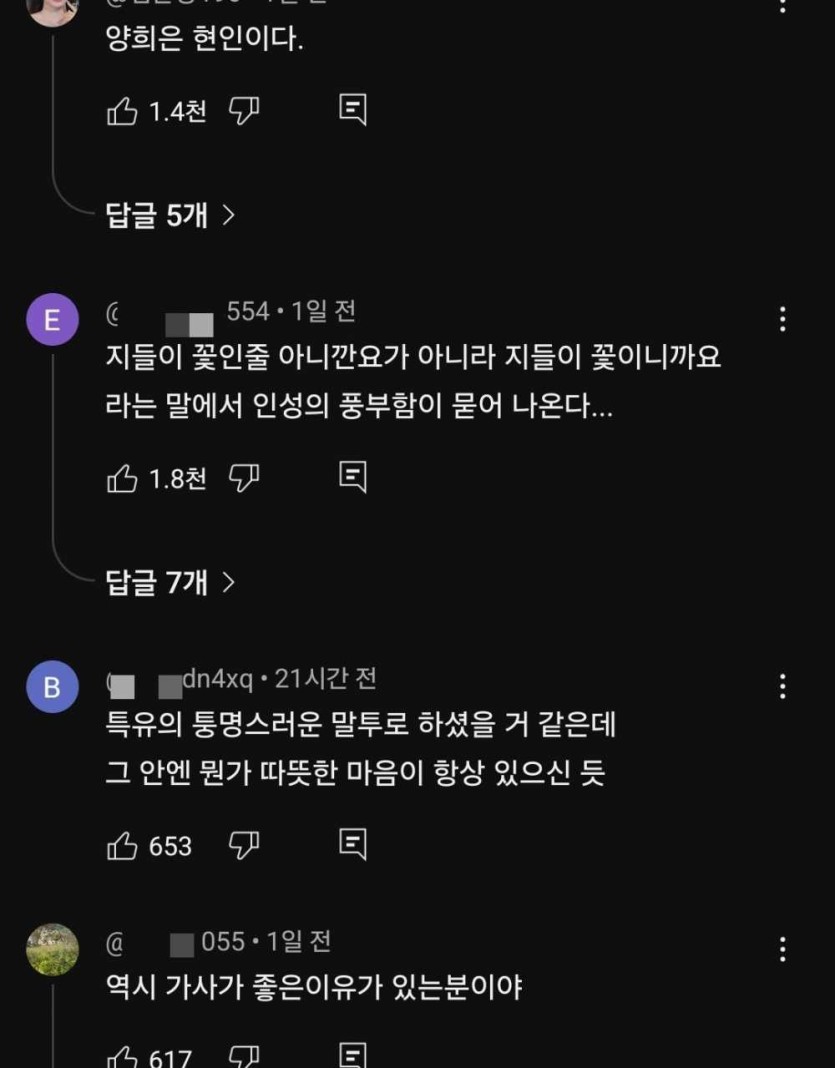Like the comment with 1.8천 likes
835x1068 pixels.
[122, 478]
